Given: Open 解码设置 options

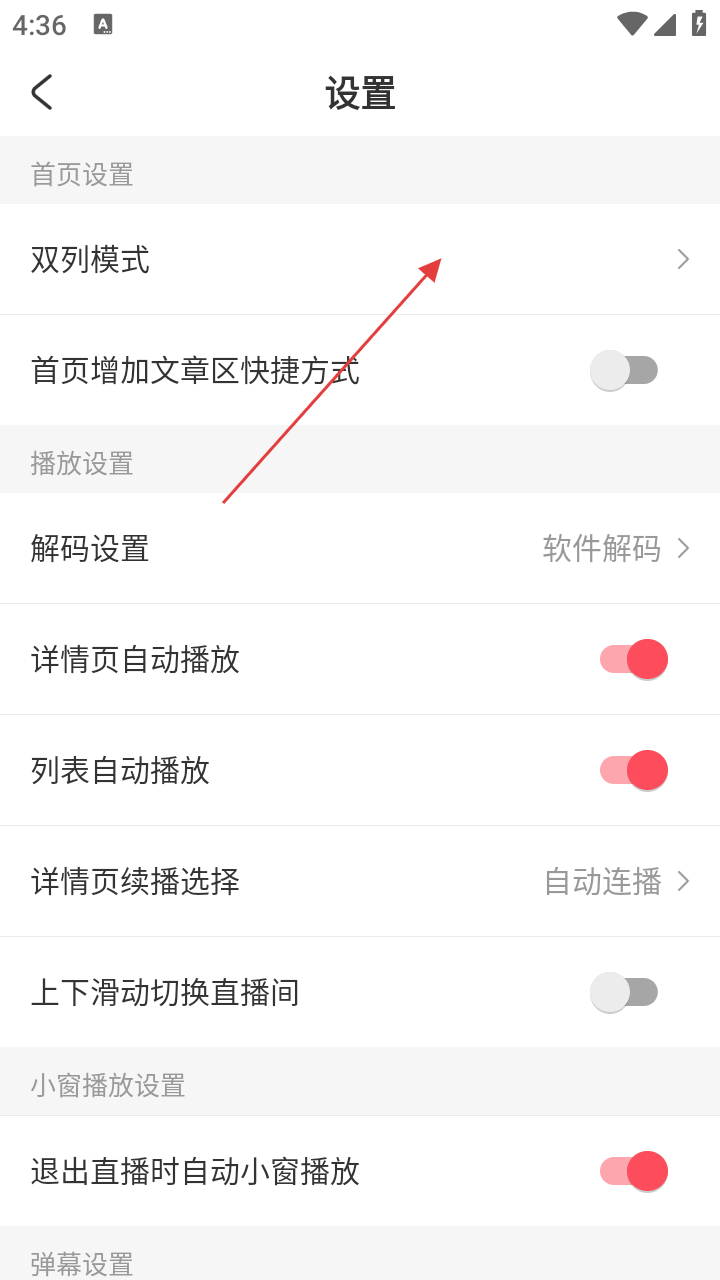Looking at the screenshot, I should (x=360, y=549).
